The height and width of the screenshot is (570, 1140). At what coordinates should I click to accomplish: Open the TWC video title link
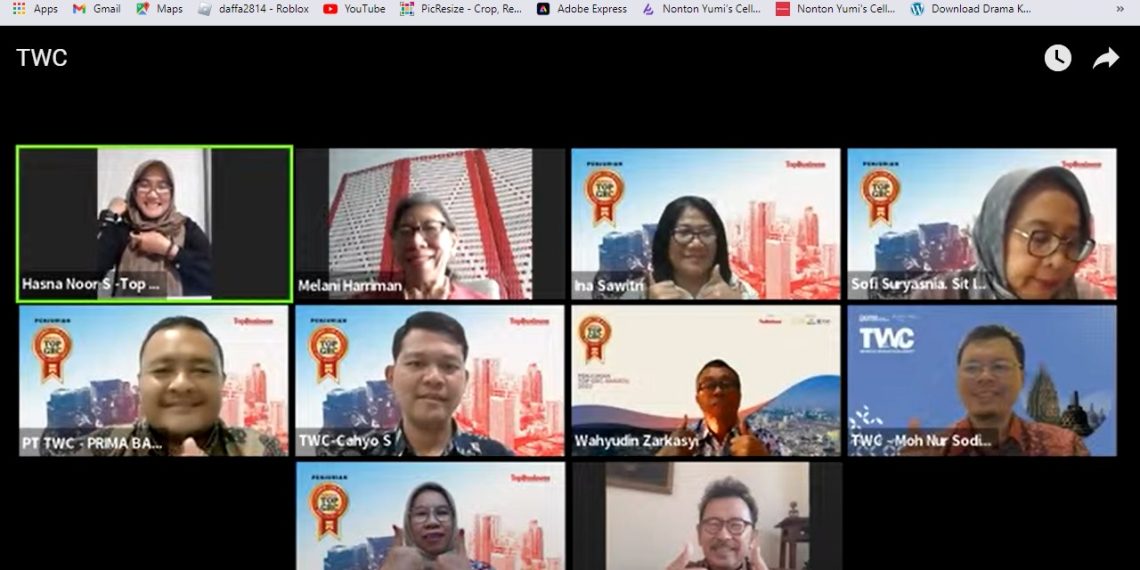[42, 58]
